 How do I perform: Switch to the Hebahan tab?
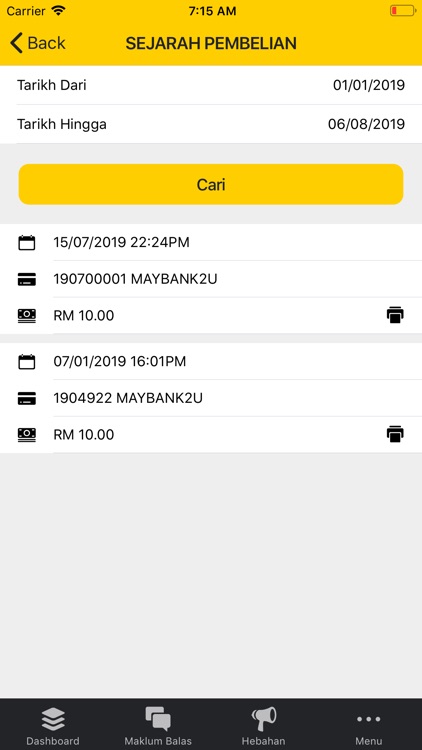(x=264, y=725)
